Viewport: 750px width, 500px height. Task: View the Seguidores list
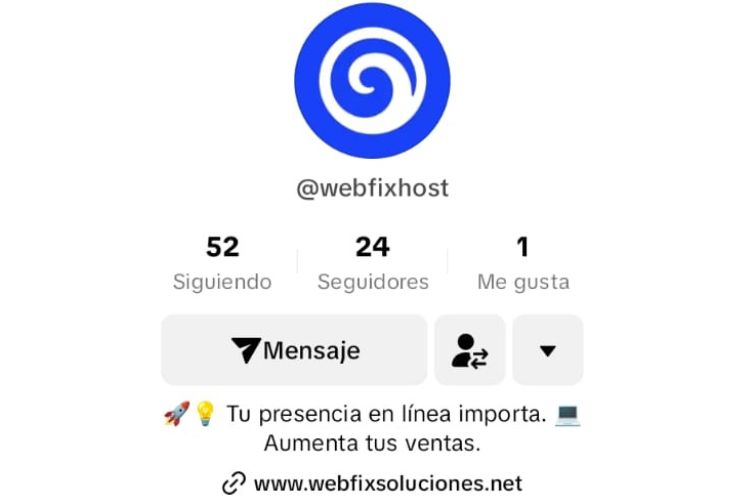pyautogui.click(x=373, y=264)
